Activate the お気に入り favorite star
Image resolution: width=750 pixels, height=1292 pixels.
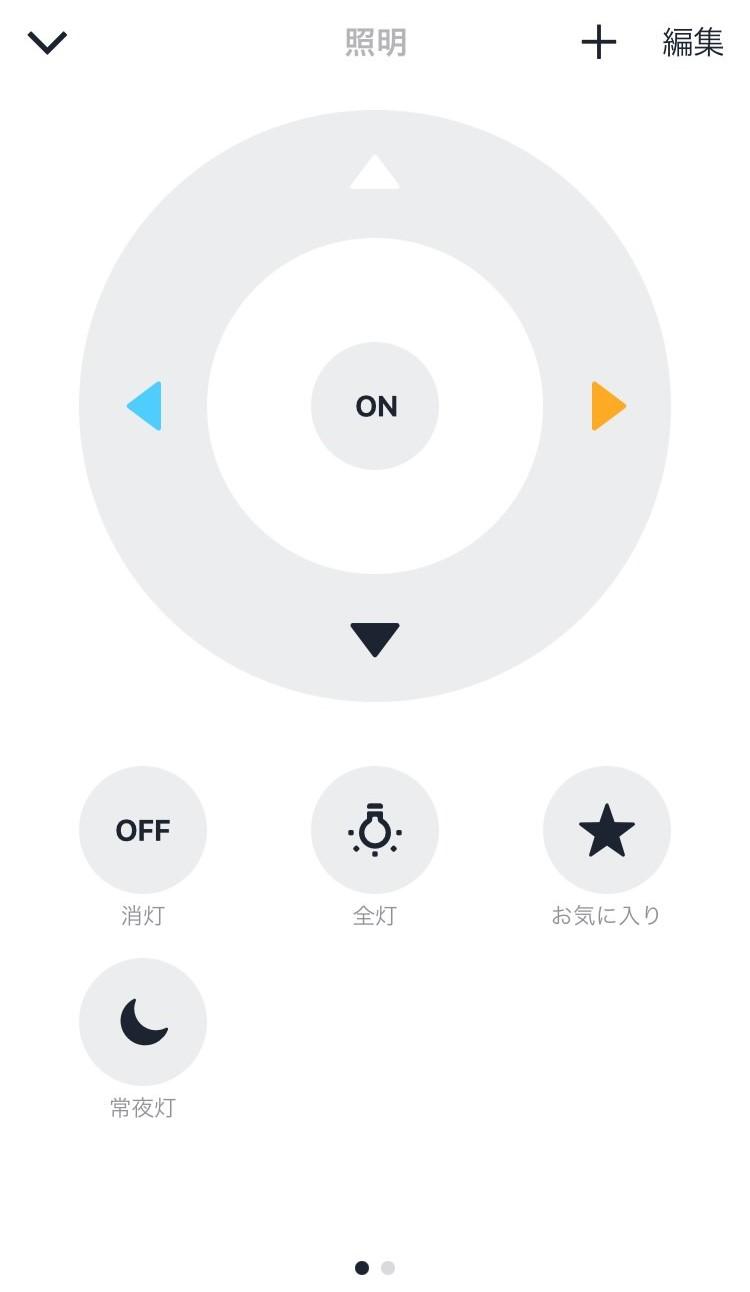(x=607, y=830)
